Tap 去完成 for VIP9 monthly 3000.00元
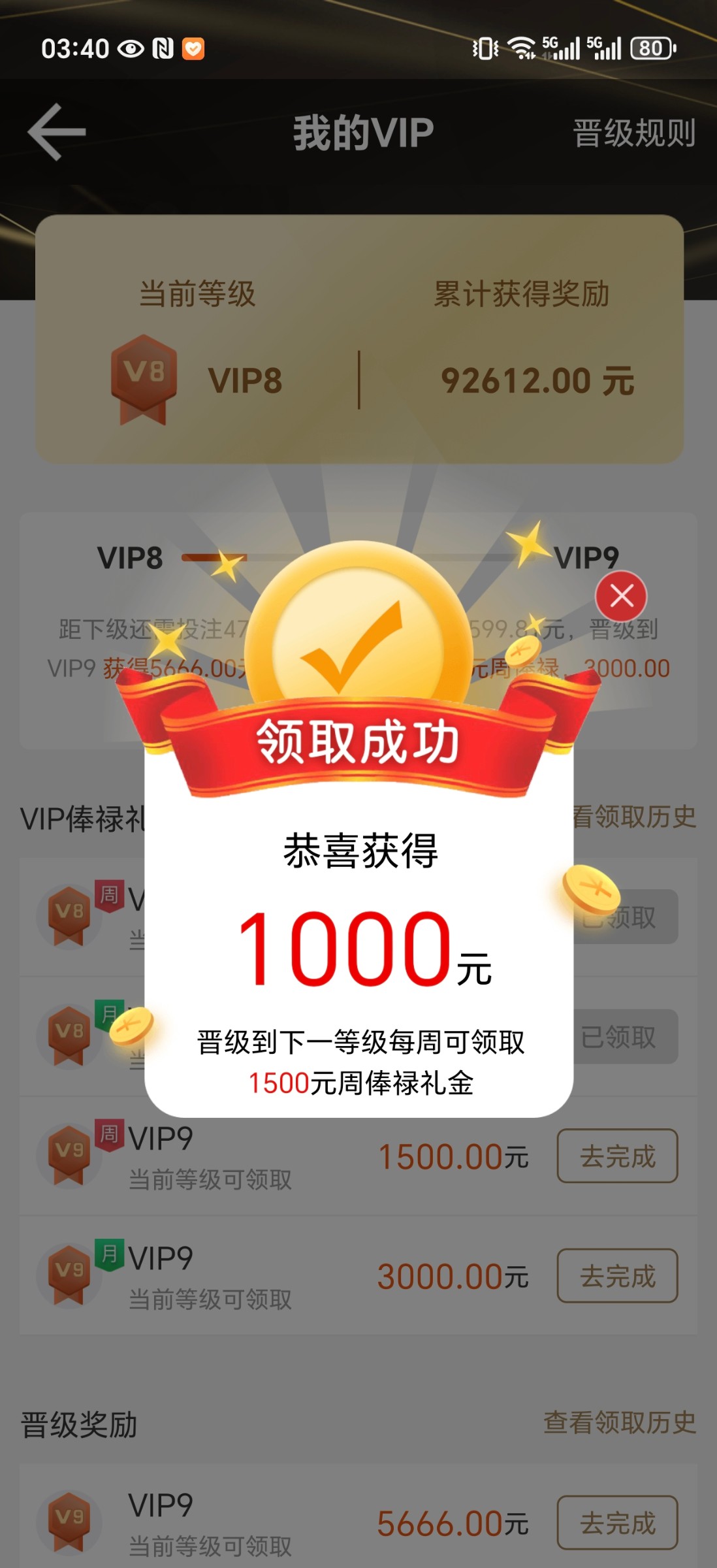This screenshot has width=717, height=1568. point(617,1275)
